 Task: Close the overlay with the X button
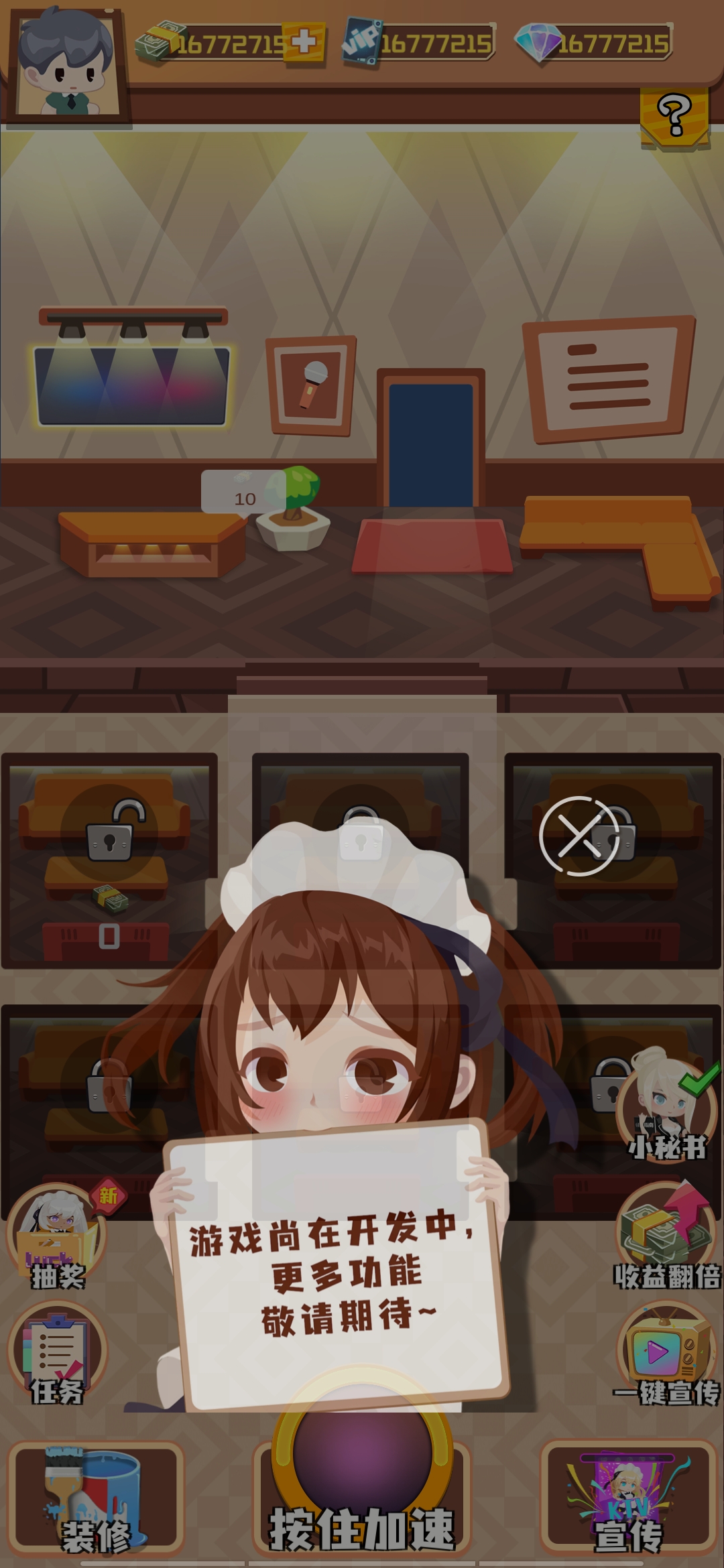click(579, 836)
